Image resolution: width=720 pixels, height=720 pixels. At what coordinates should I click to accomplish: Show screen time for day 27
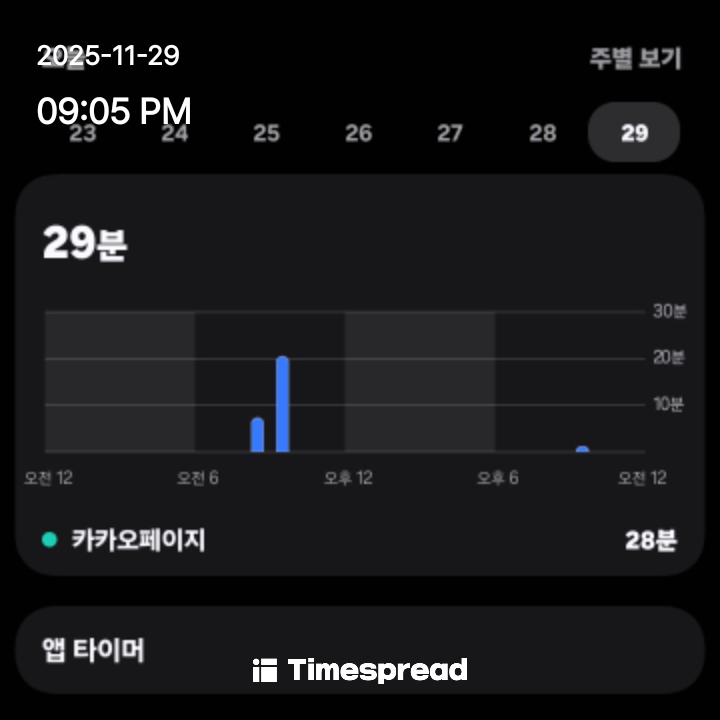click(450, 133)
